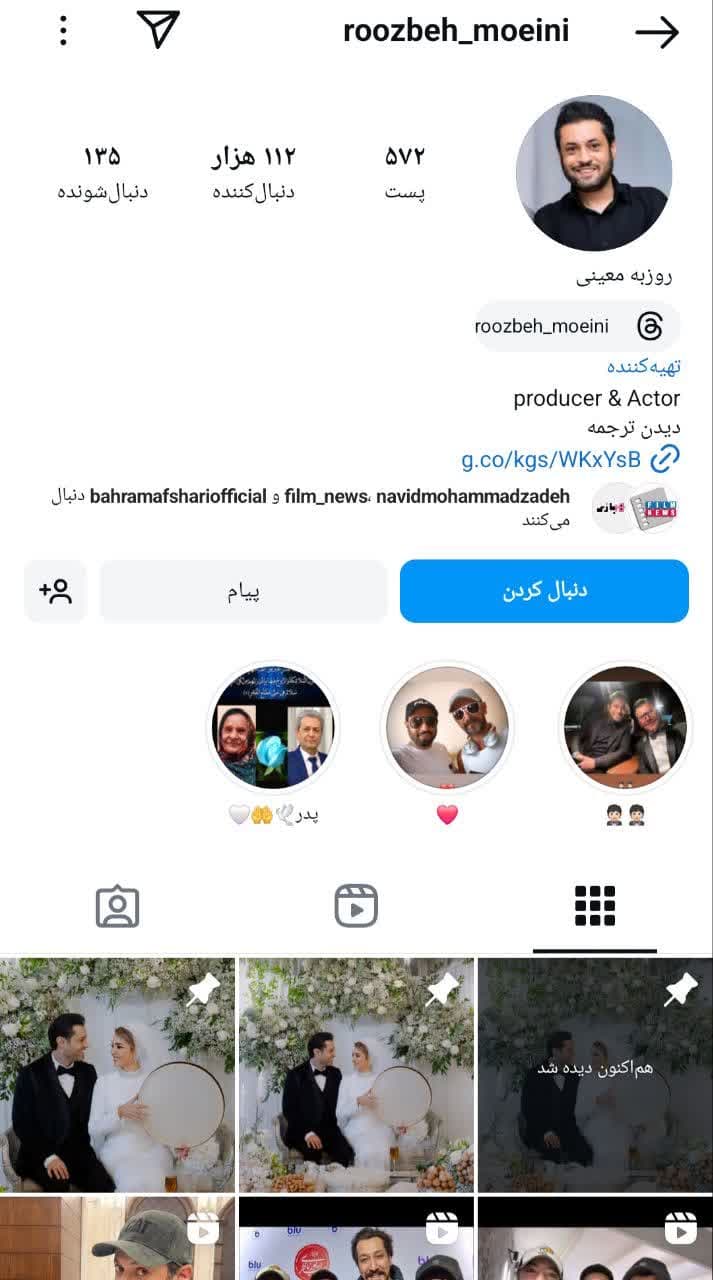Open the پدر story highlight
This screenshot has width=713, height=1280.
(273, 727)
